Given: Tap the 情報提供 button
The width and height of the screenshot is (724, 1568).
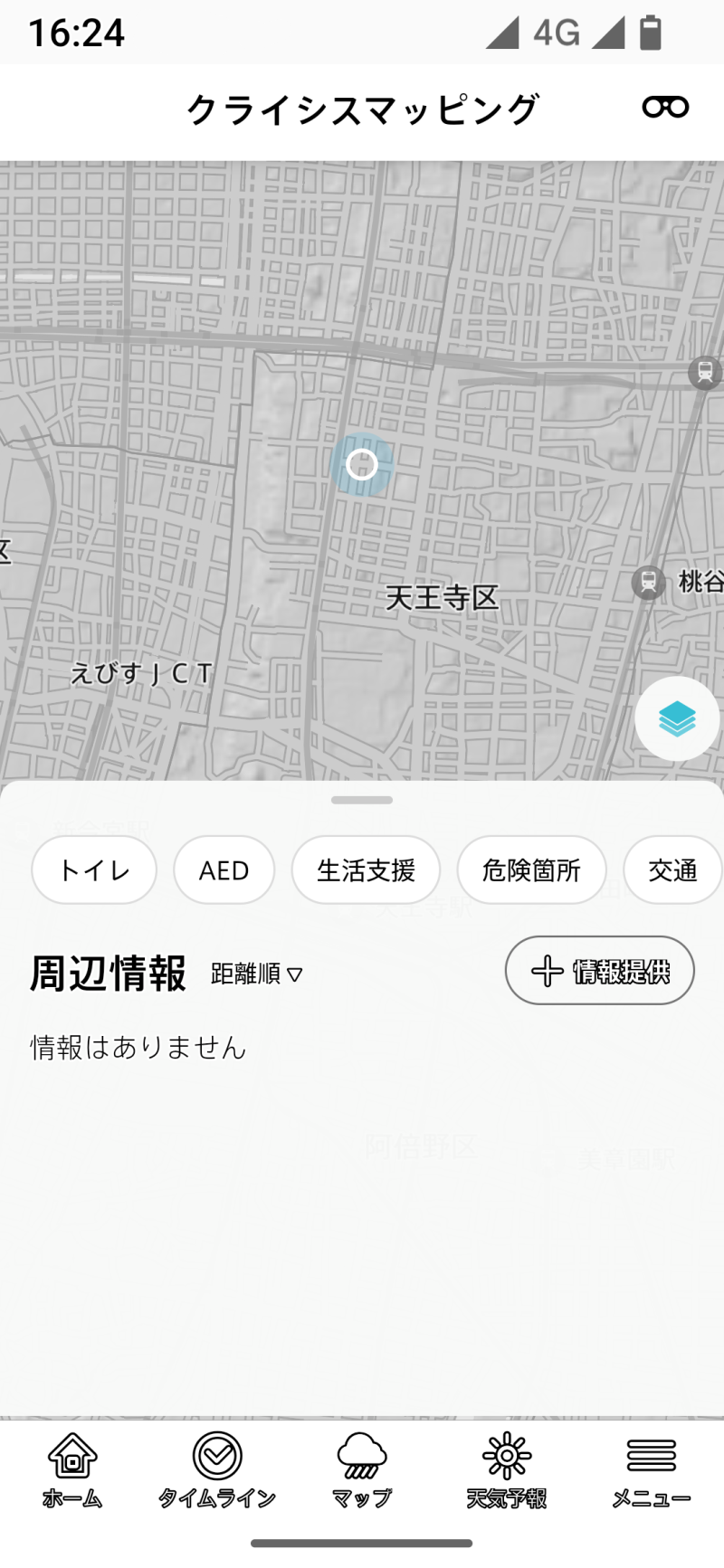Looking at the screenshot, I should tap(599, 971).
